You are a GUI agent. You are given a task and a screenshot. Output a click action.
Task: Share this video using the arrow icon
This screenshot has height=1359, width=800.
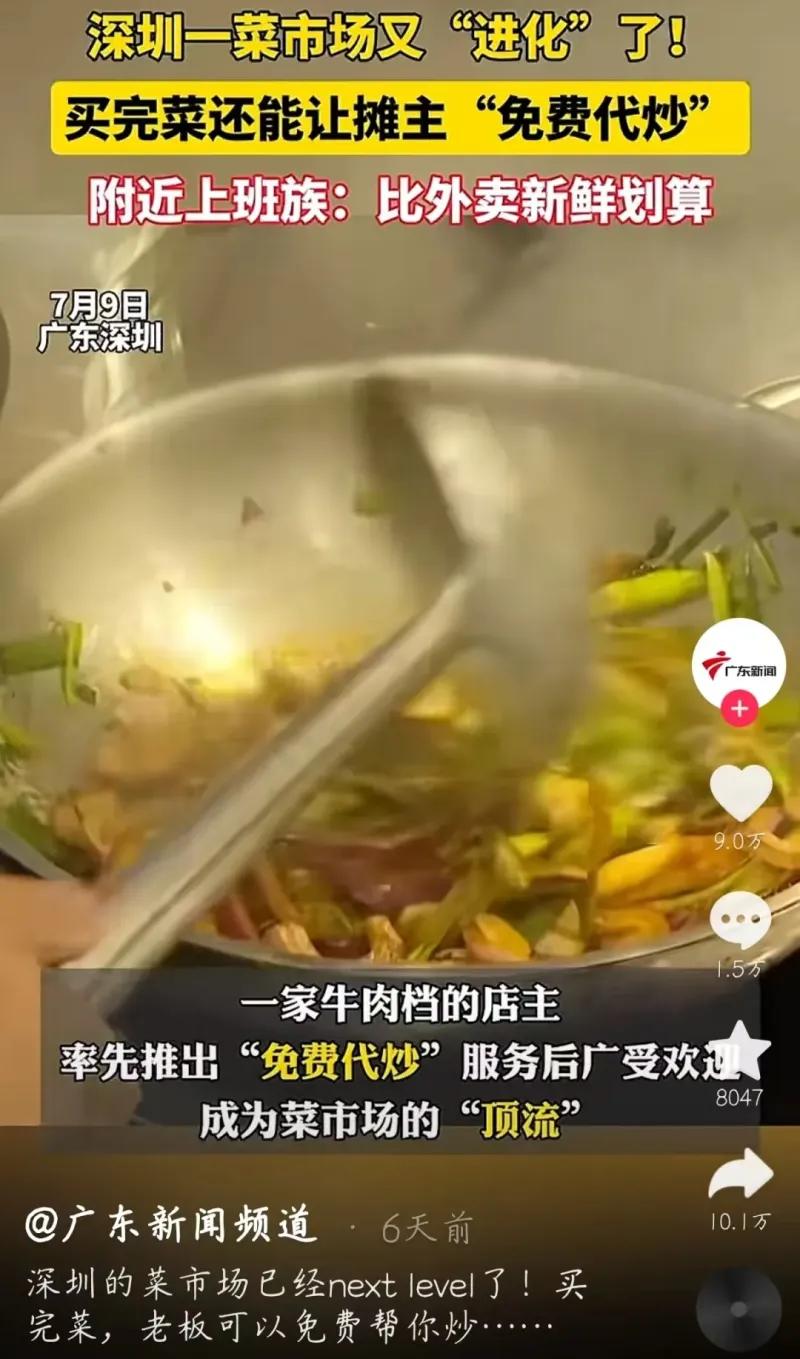tap(740, 1176)
